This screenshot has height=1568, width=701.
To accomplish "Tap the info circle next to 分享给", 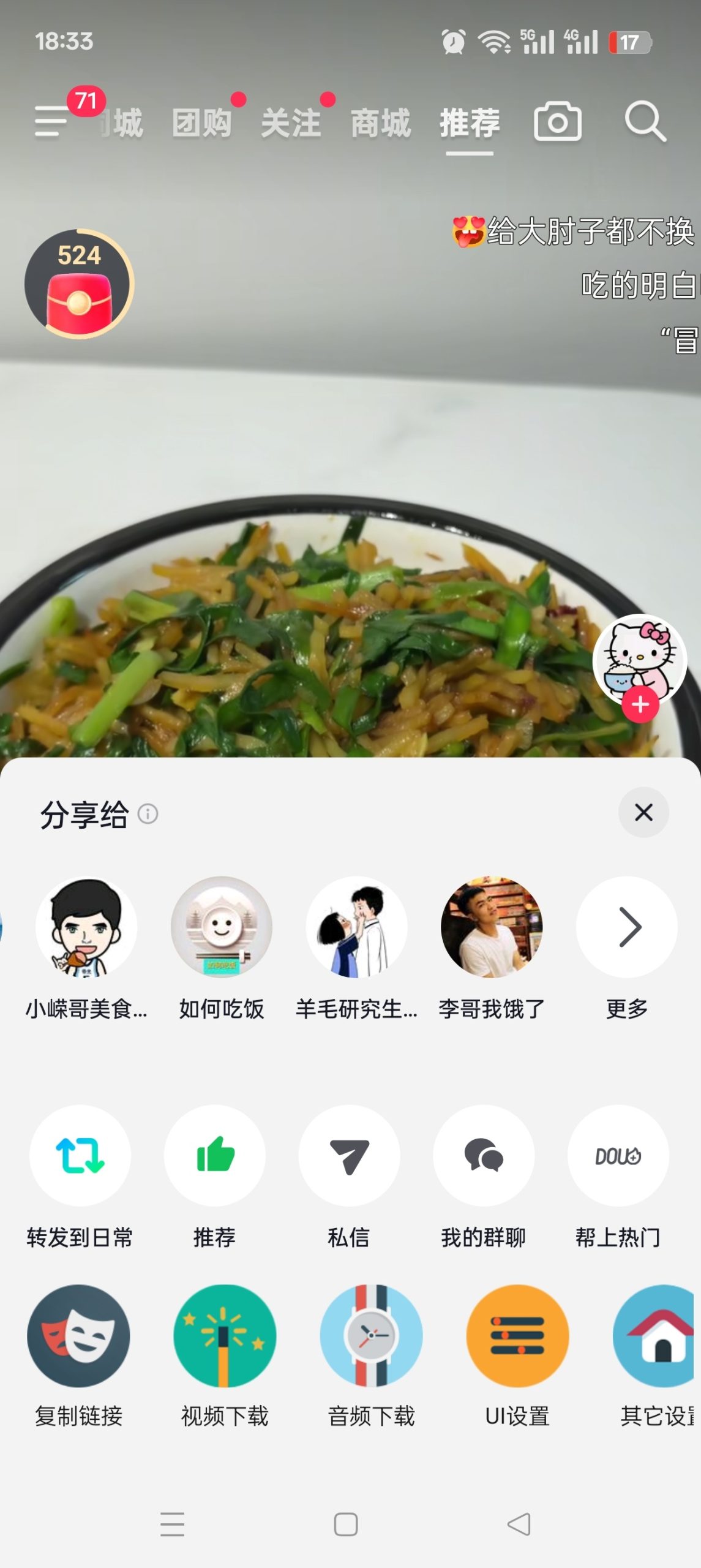I will click(x=147, y=815).
